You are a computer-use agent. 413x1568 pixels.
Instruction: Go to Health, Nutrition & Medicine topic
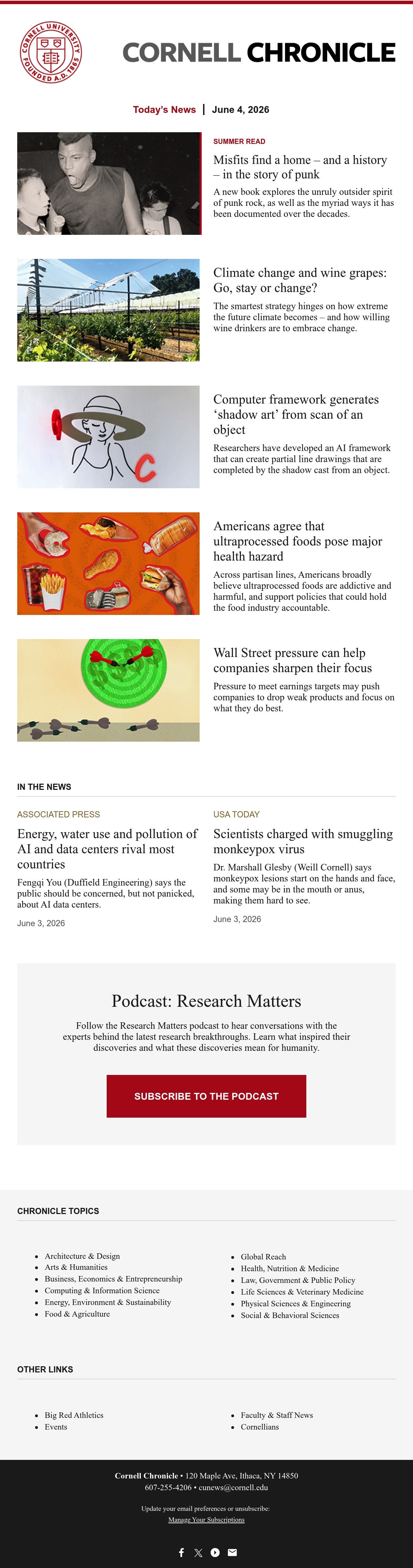click(x=289, y=1268)
